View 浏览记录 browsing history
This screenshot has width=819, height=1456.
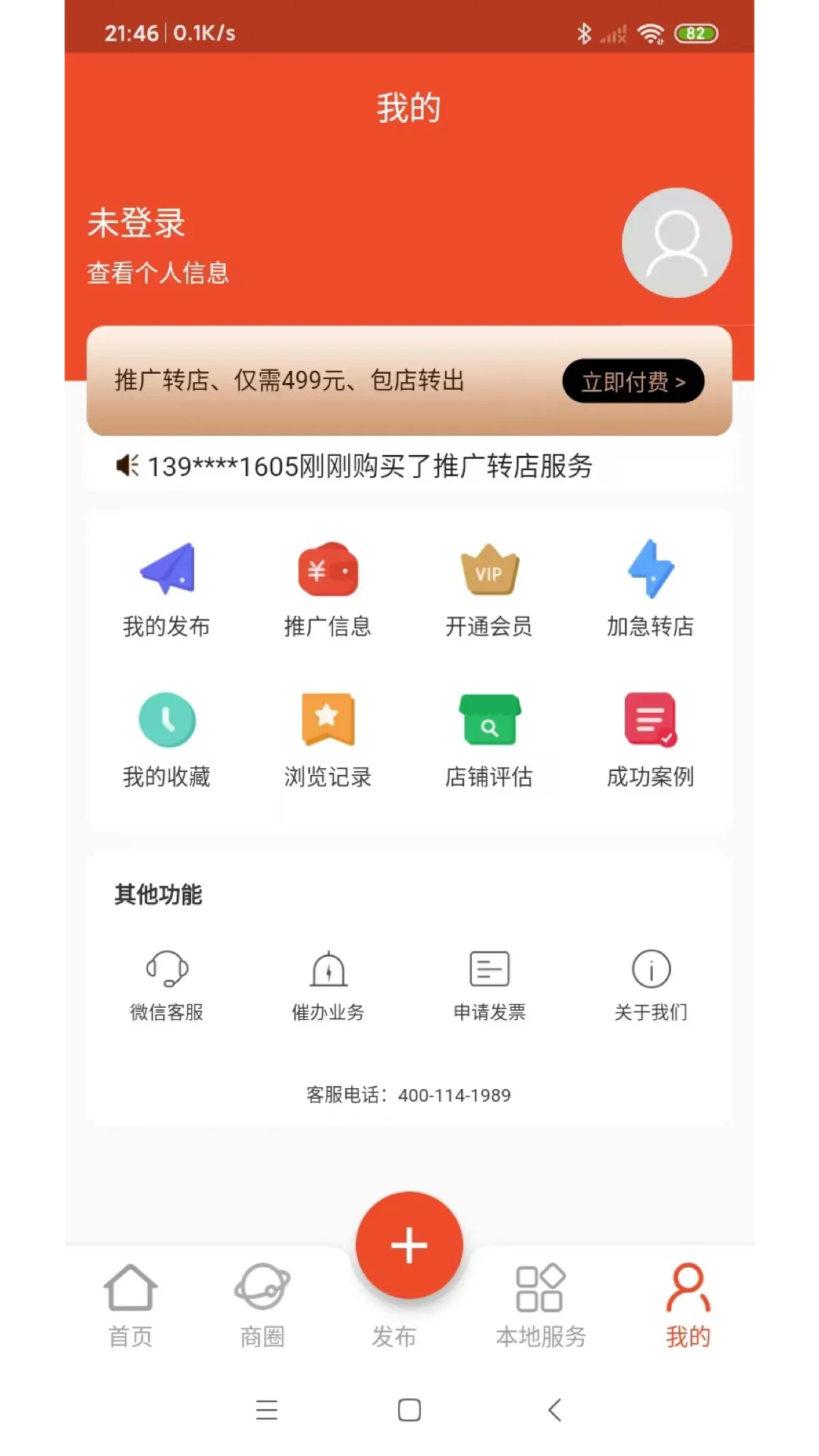pos(328,739)
